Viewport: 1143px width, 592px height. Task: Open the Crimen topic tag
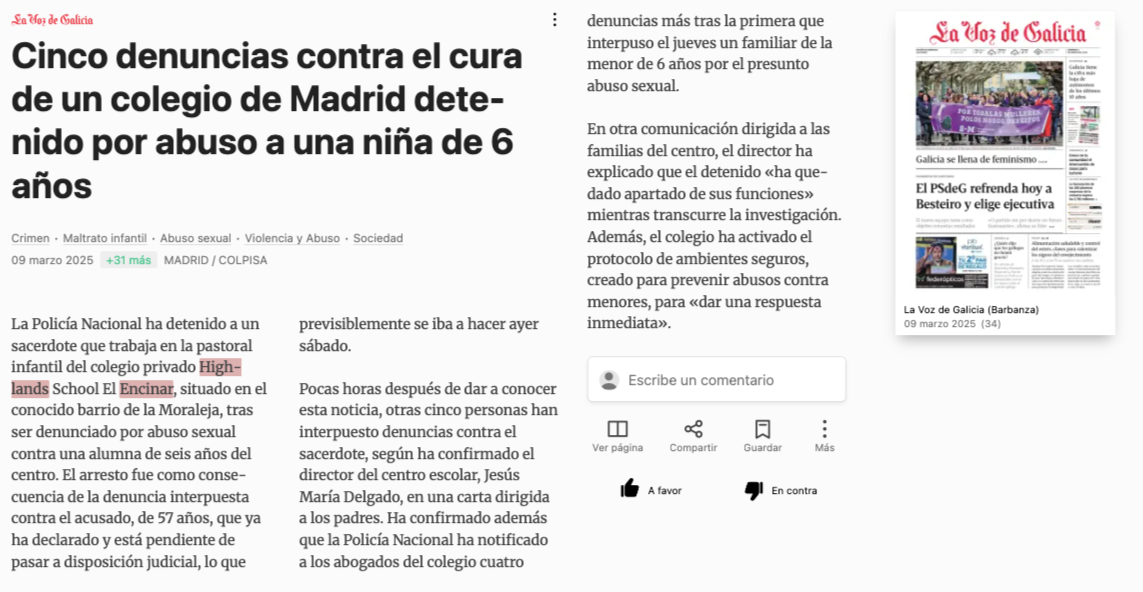point(31,238)
